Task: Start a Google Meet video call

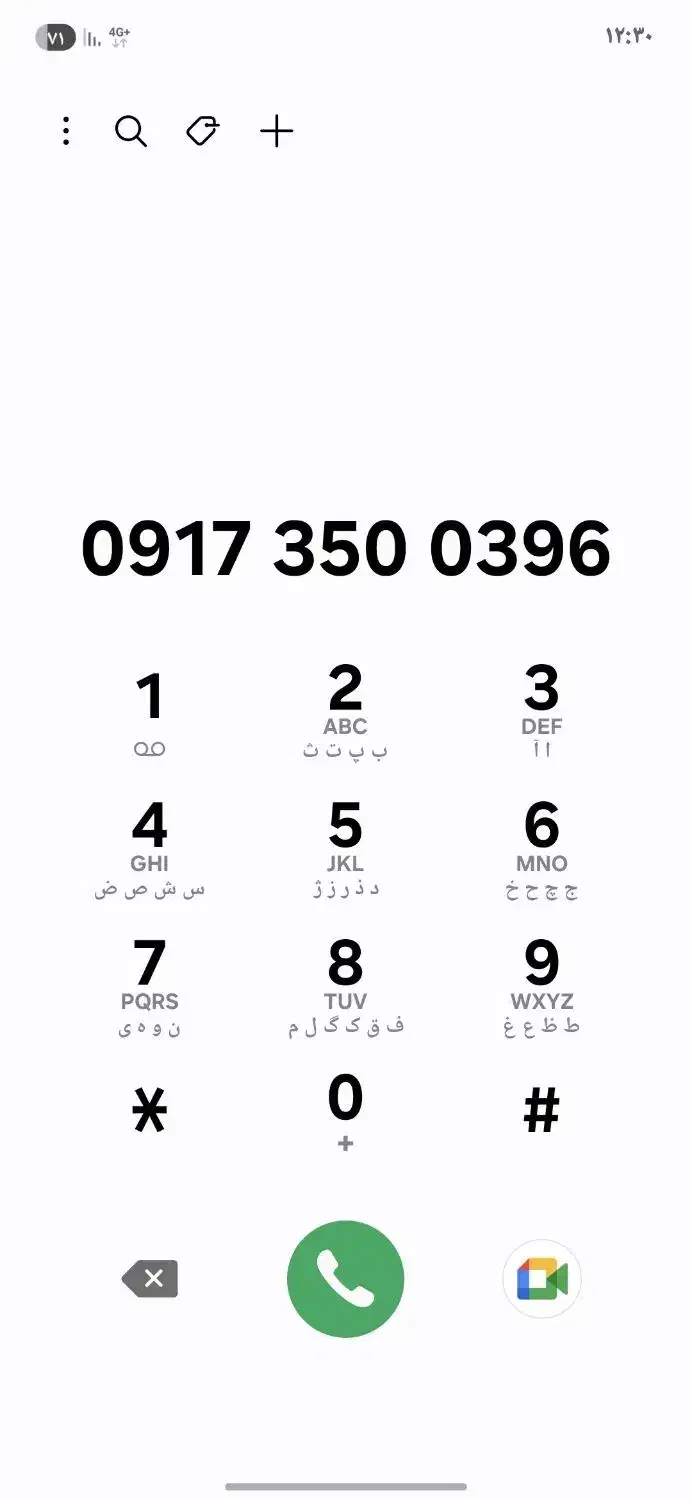Action: [x=541, y=1279]
